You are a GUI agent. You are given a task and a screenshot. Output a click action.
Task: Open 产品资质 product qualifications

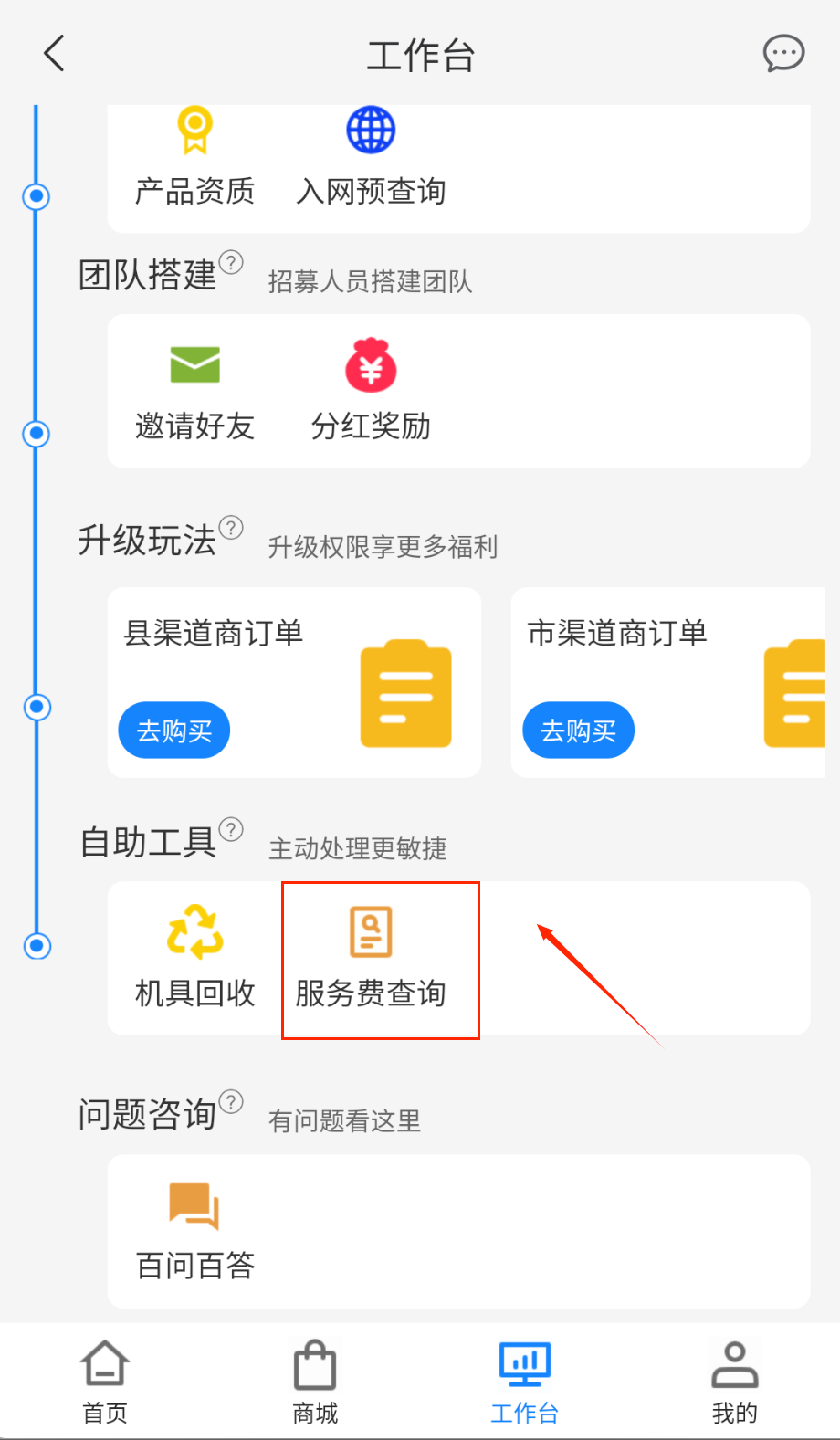194,157
